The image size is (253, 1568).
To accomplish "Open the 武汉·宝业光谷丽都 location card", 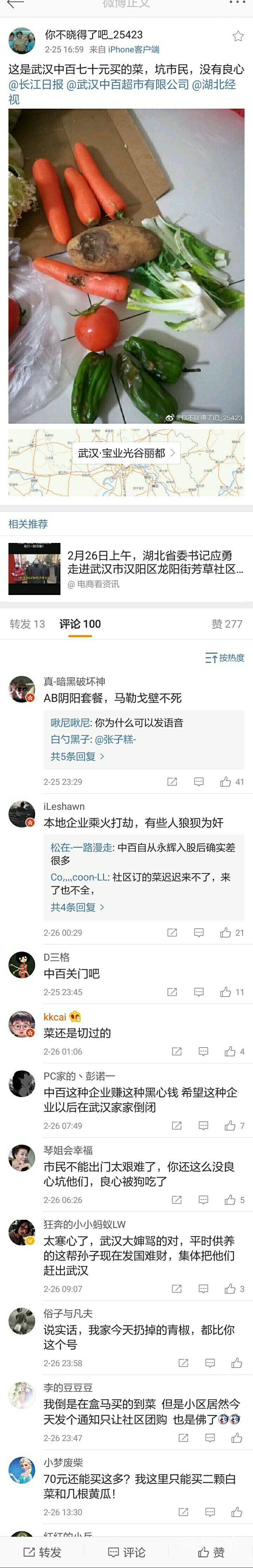I will click(x=126, y=453).
